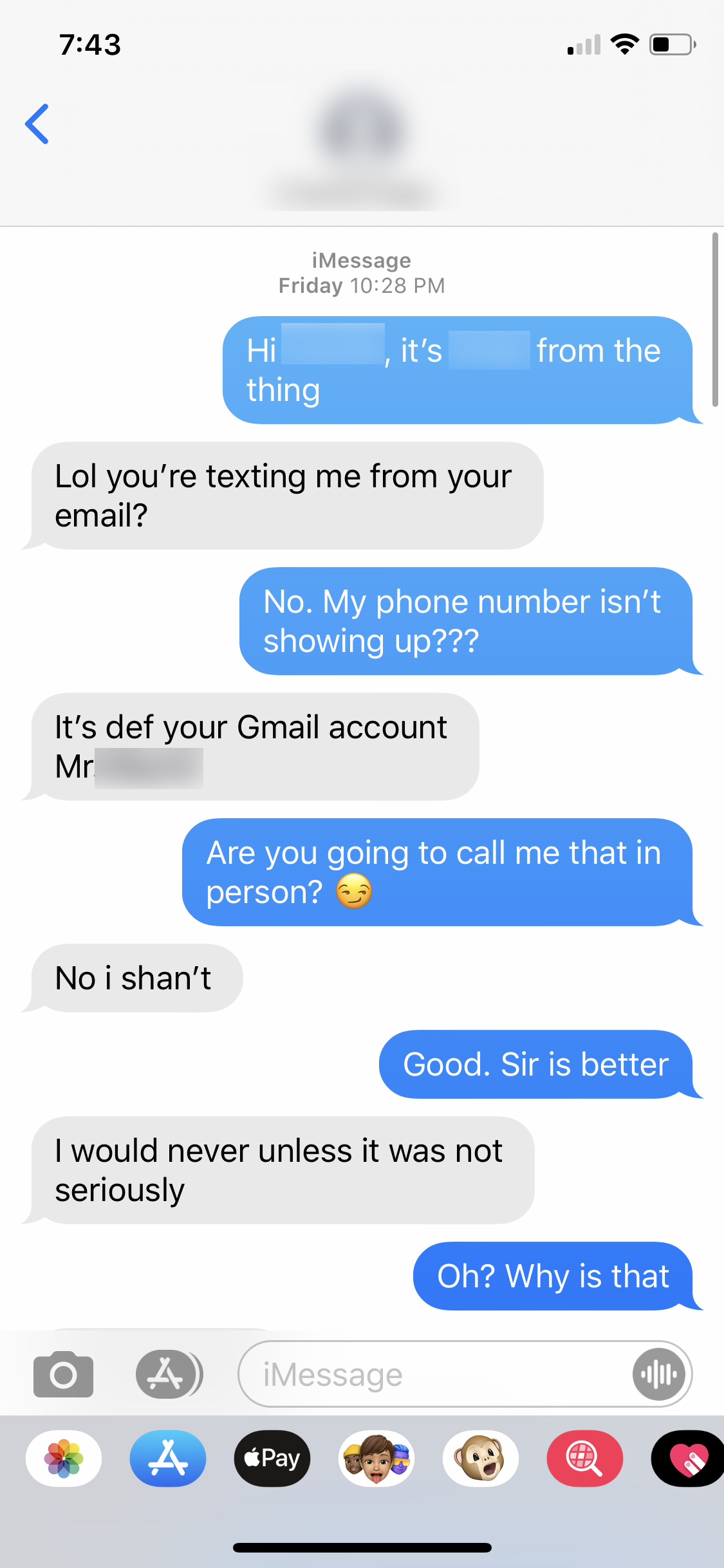Open the images search app with magnifier
Image resolution: width=724 pixels, height=1568 pixels.
point(585,1458)
